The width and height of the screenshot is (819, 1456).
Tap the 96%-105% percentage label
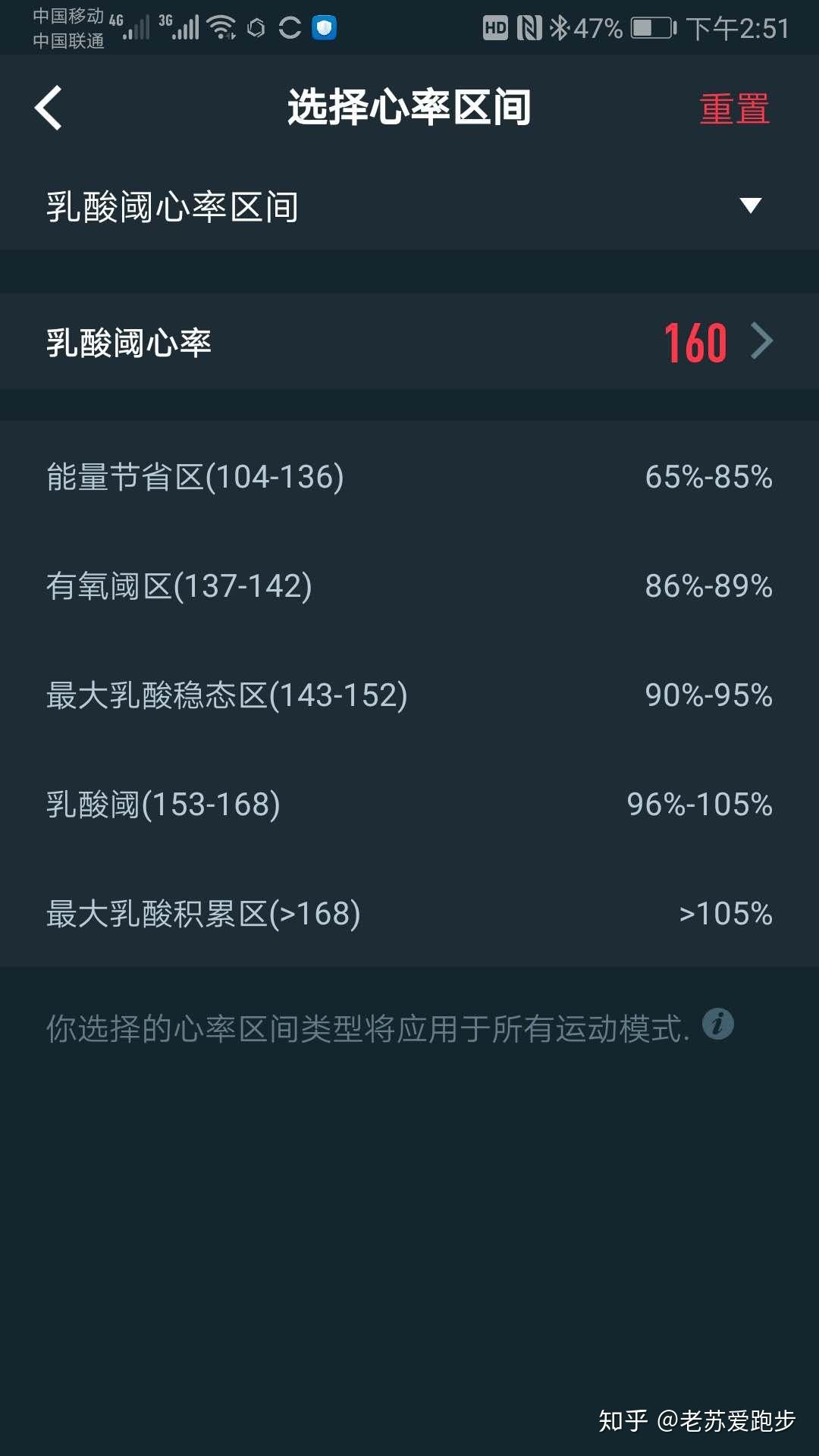coord(699,806)
